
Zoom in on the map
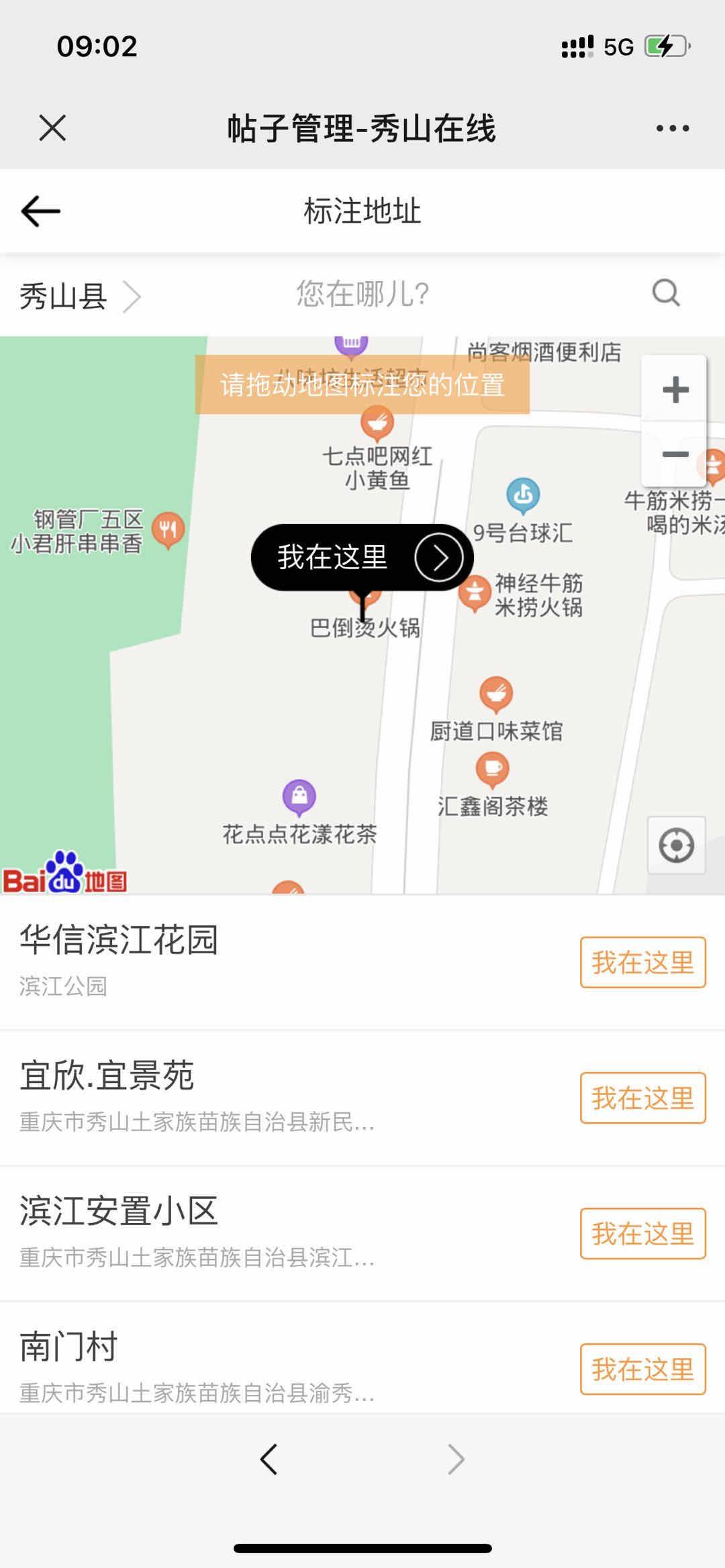[675, 389]
